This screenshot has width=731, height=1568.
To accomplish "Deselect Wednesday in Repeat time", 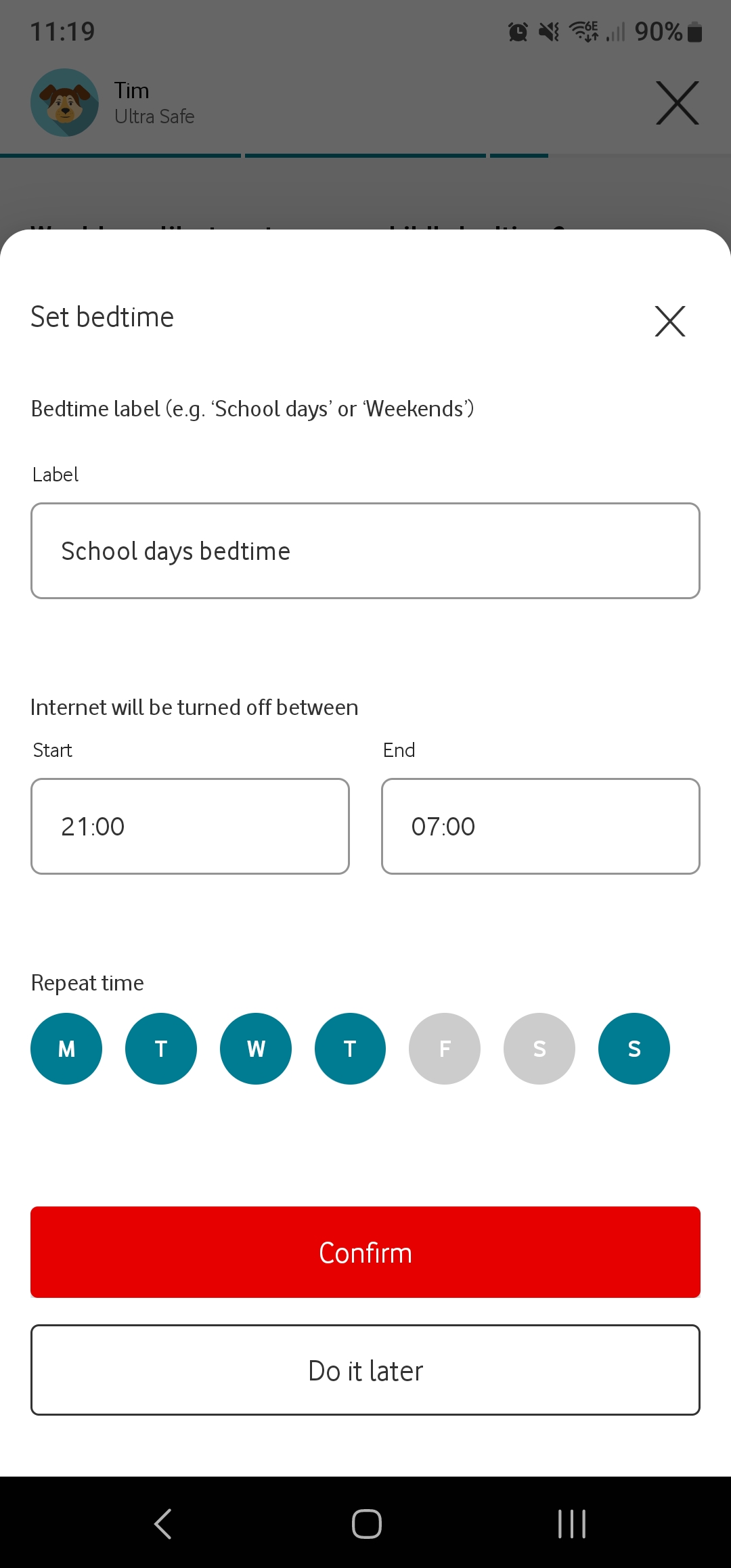I will 256,1048.
